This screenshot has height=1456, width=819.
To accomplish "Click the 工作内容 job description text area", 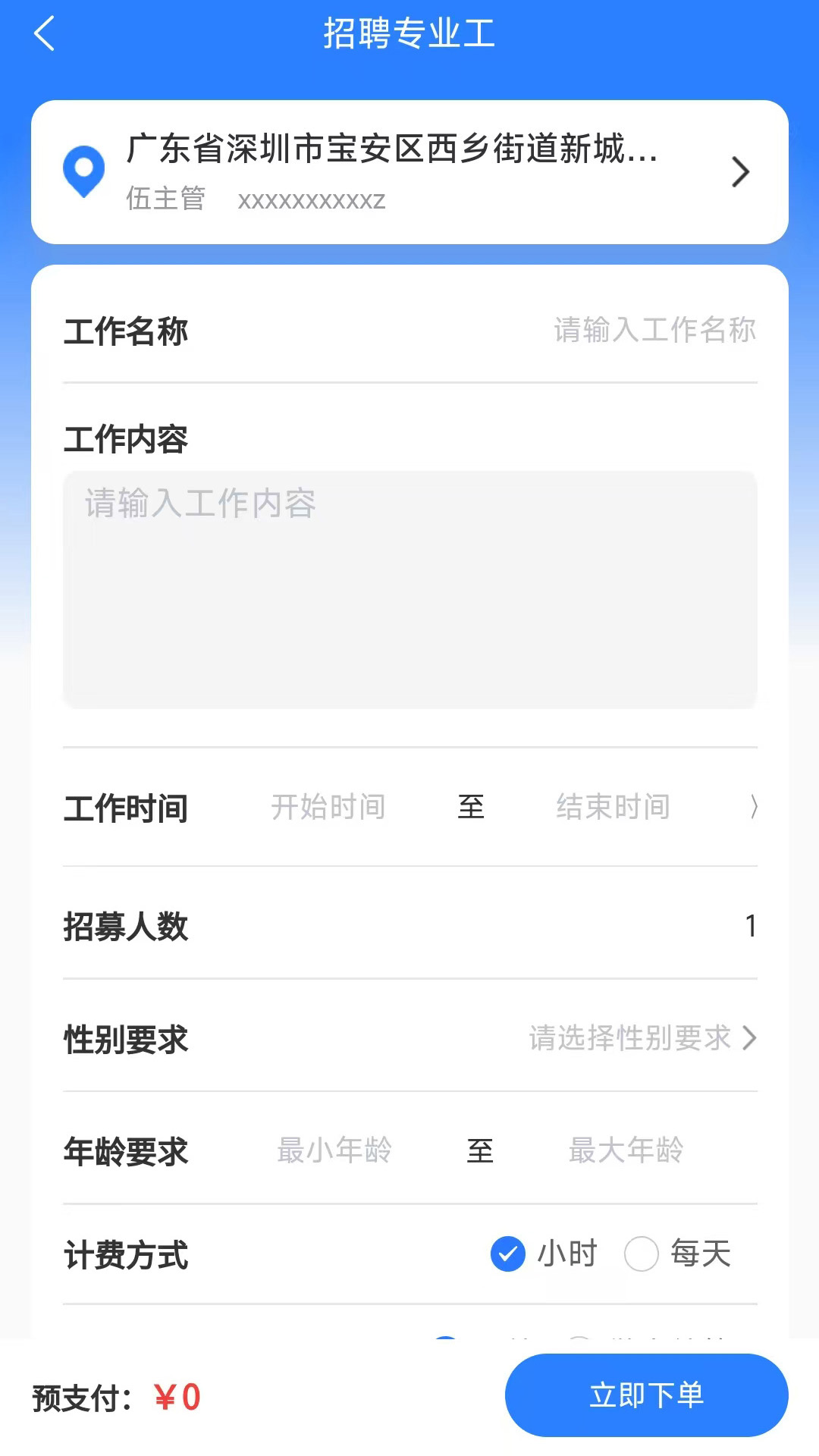I will pyautogui.click(x=409, y=591).
